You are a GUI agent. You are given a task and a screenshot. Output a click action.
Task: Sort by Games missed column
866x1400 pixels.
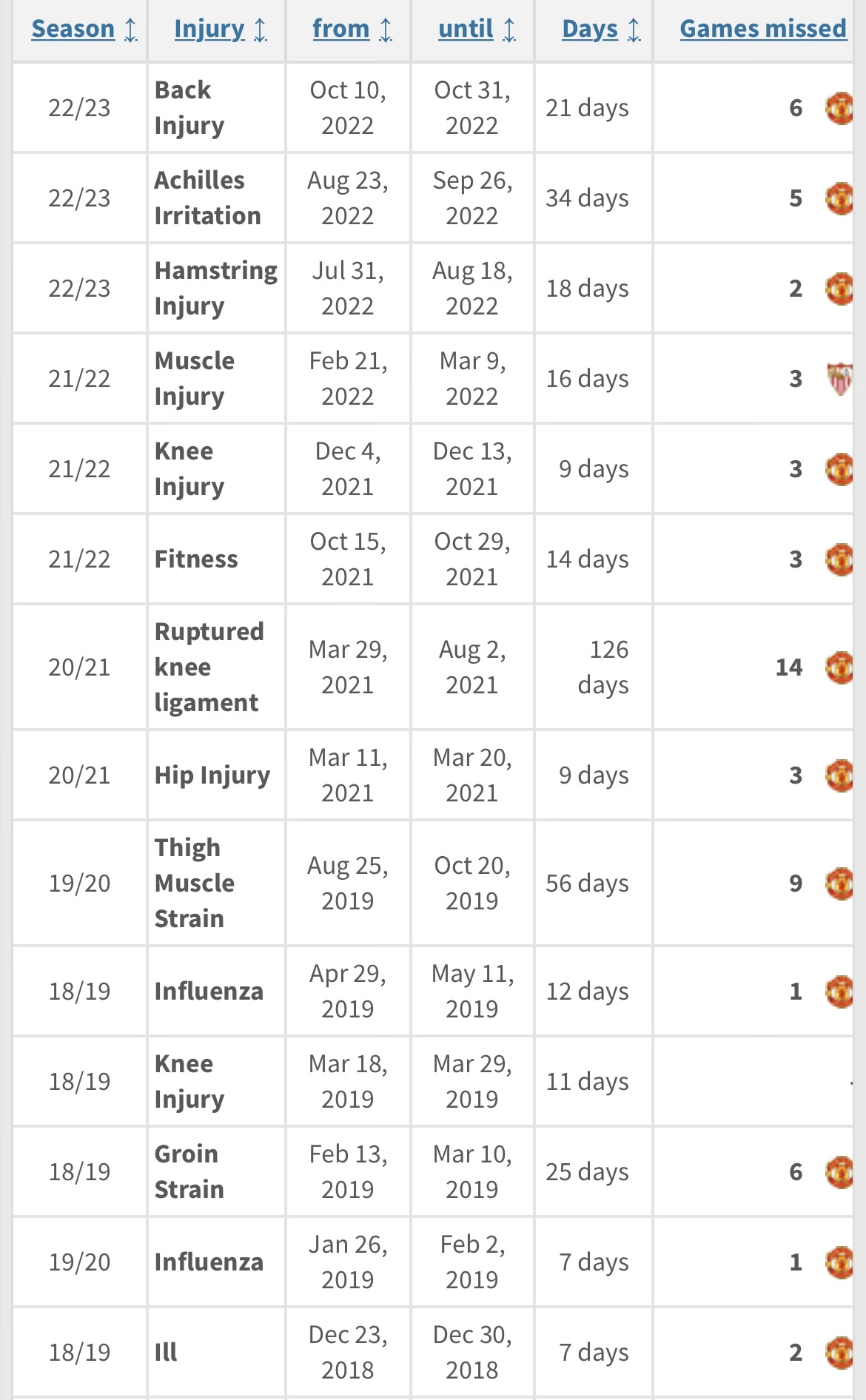click(763, 29)
